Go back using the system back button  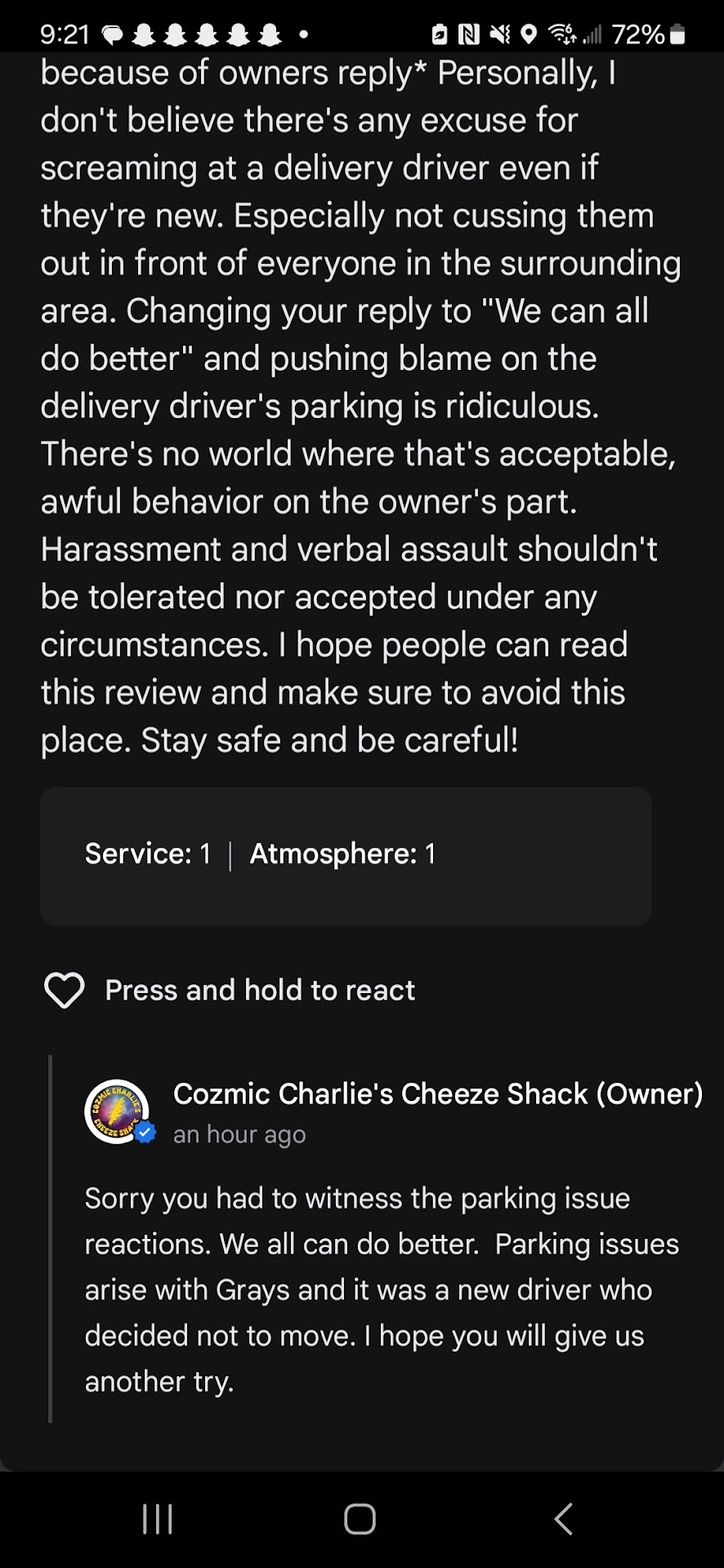pyautogui.click(x=563, y=1519)
